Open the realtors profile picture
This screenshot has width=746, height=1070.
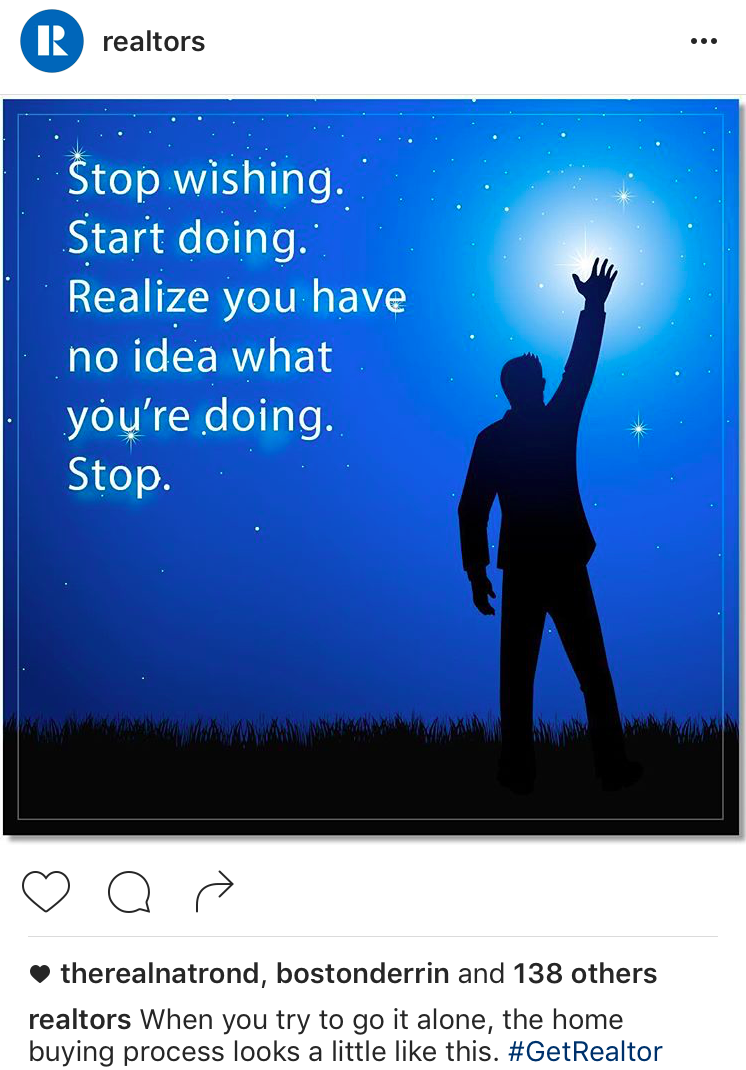click(x=51, y=42)
